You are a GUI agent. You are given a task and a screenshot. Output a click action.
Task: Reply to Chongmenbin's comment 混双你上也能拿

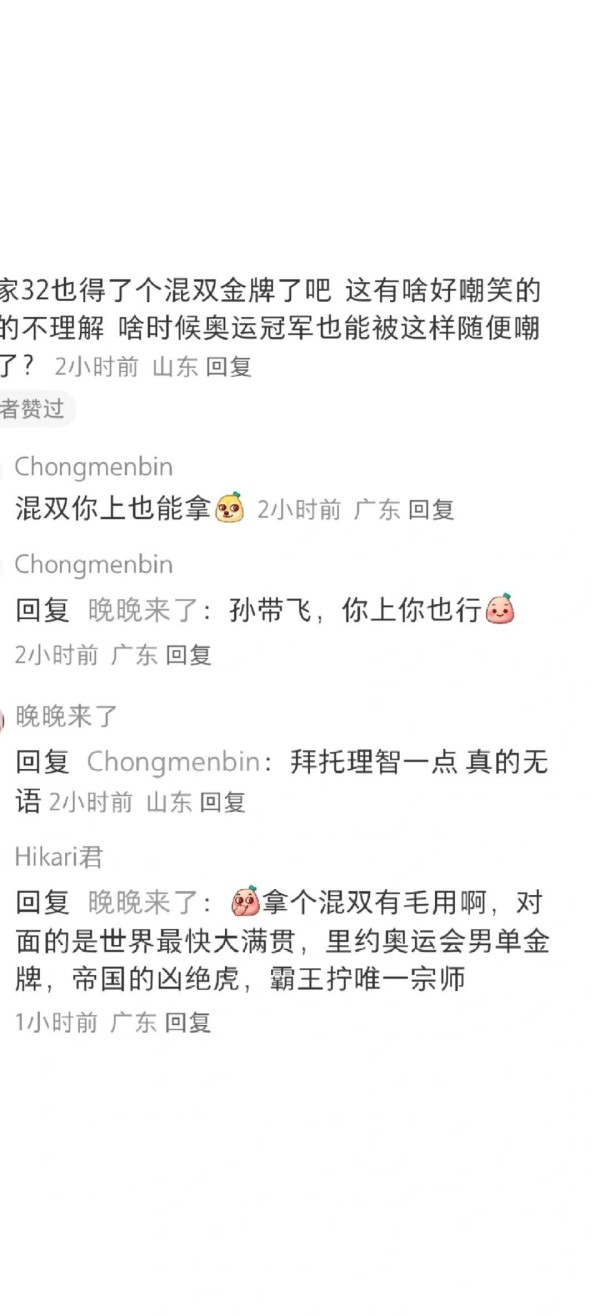(431, 509)
